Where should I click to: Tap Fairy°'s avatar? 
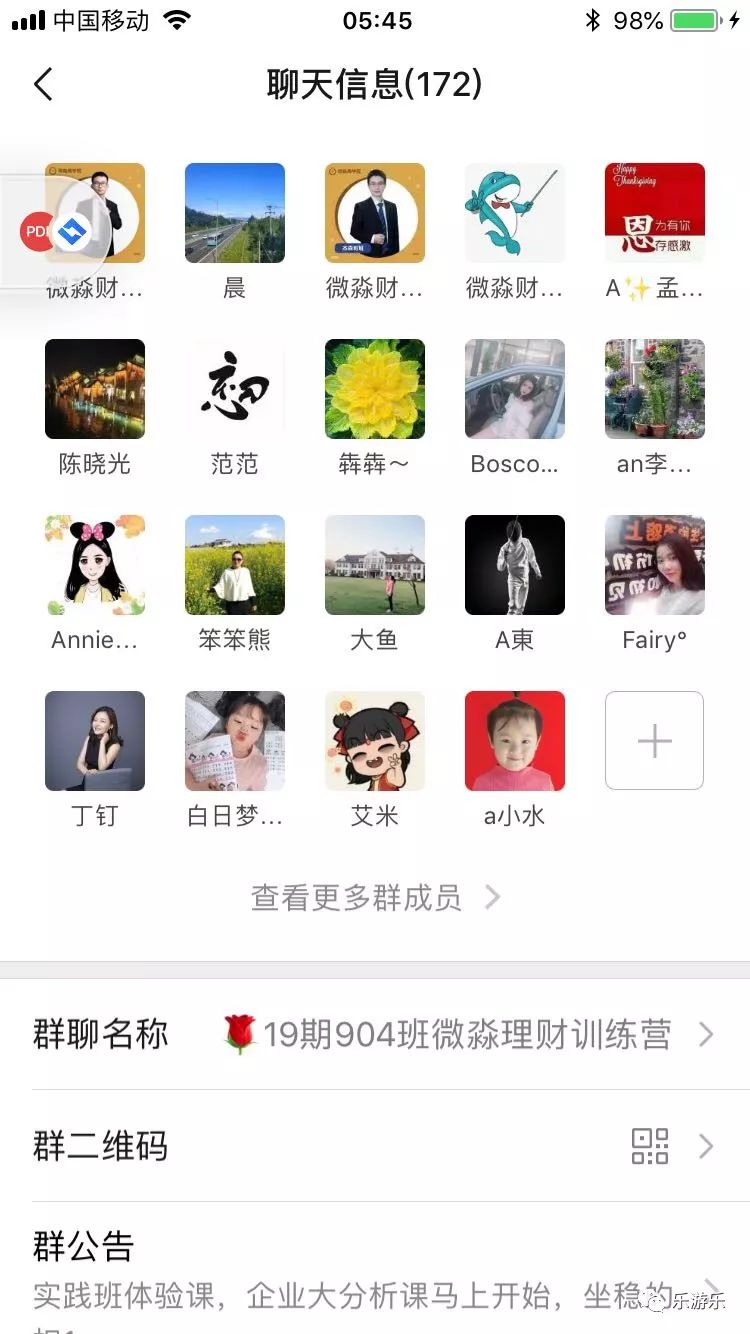tap(655, 565)
